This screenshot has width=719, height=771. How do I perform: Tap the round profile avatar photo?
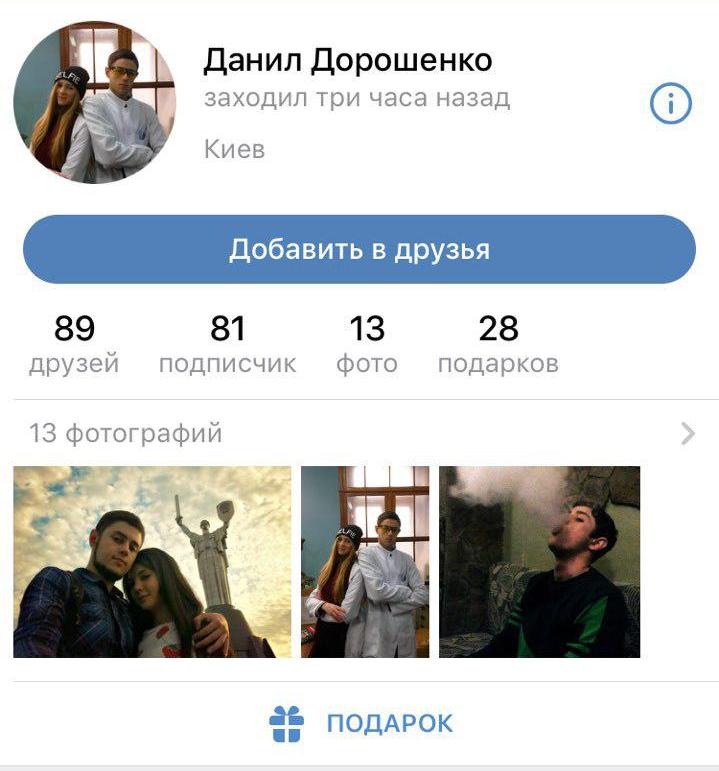(95, 103)
